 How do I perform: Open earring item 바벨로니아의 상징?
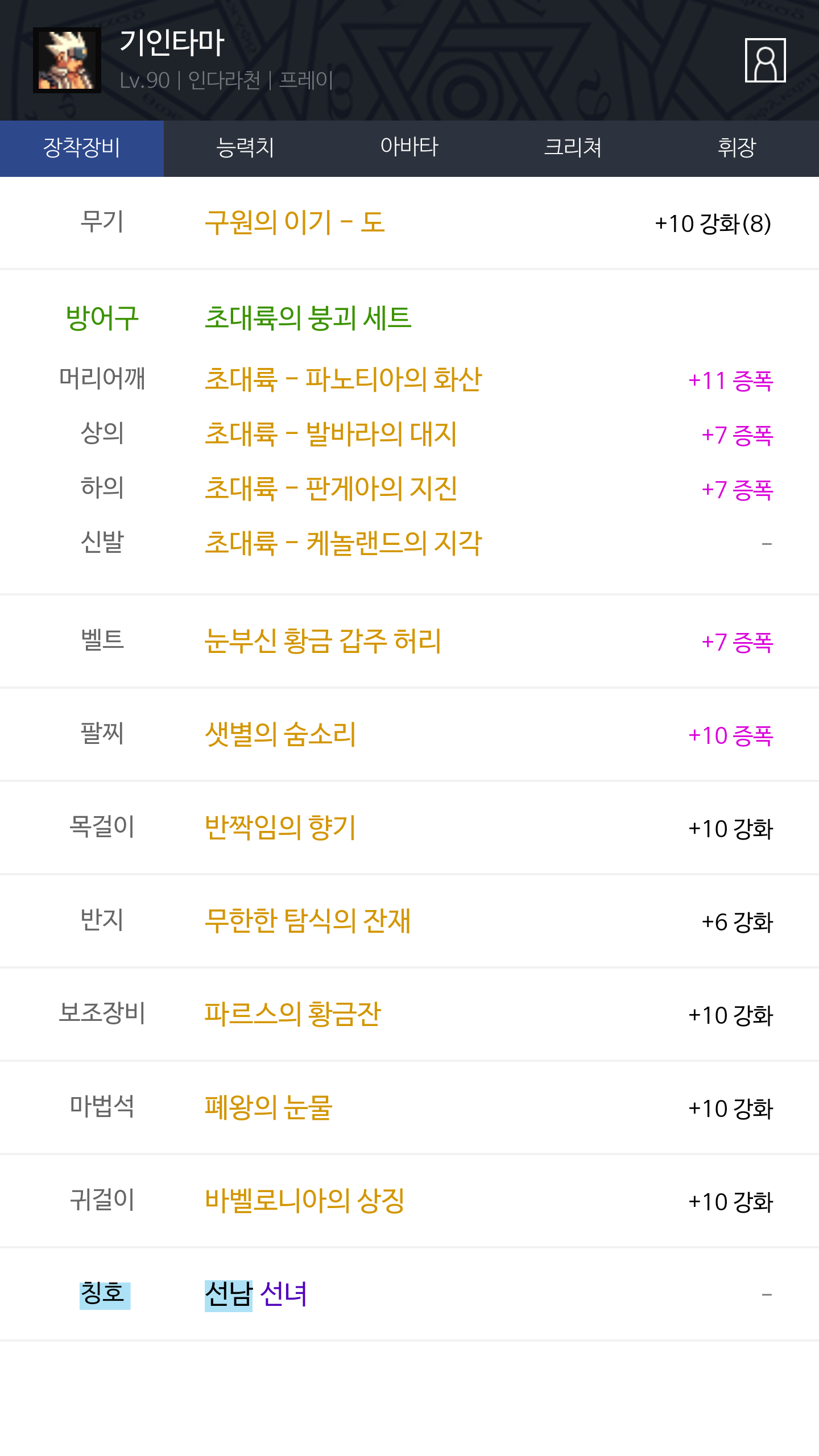click(304, 1201)
